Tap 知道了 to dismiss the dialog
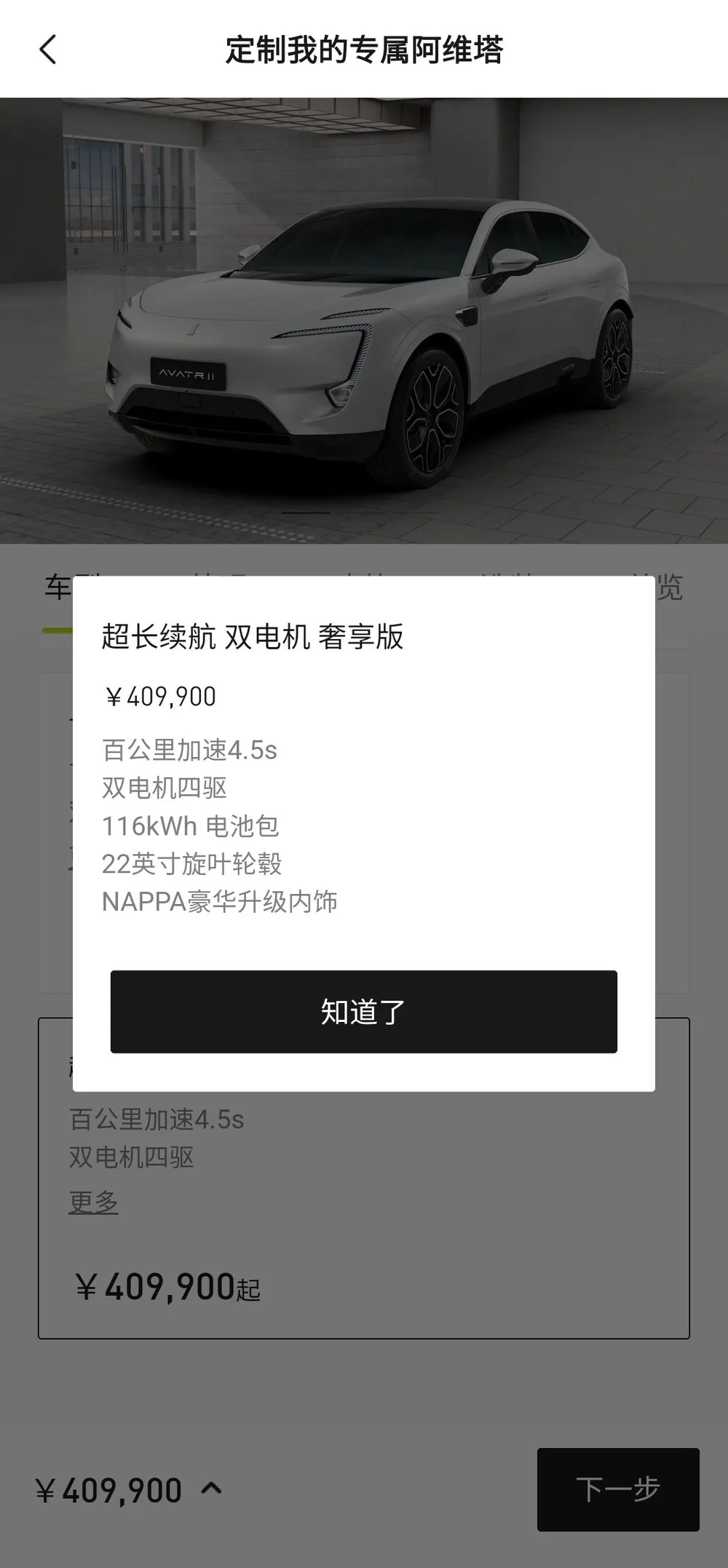Screen dimensions: 728x1568 coord(363,1011)
